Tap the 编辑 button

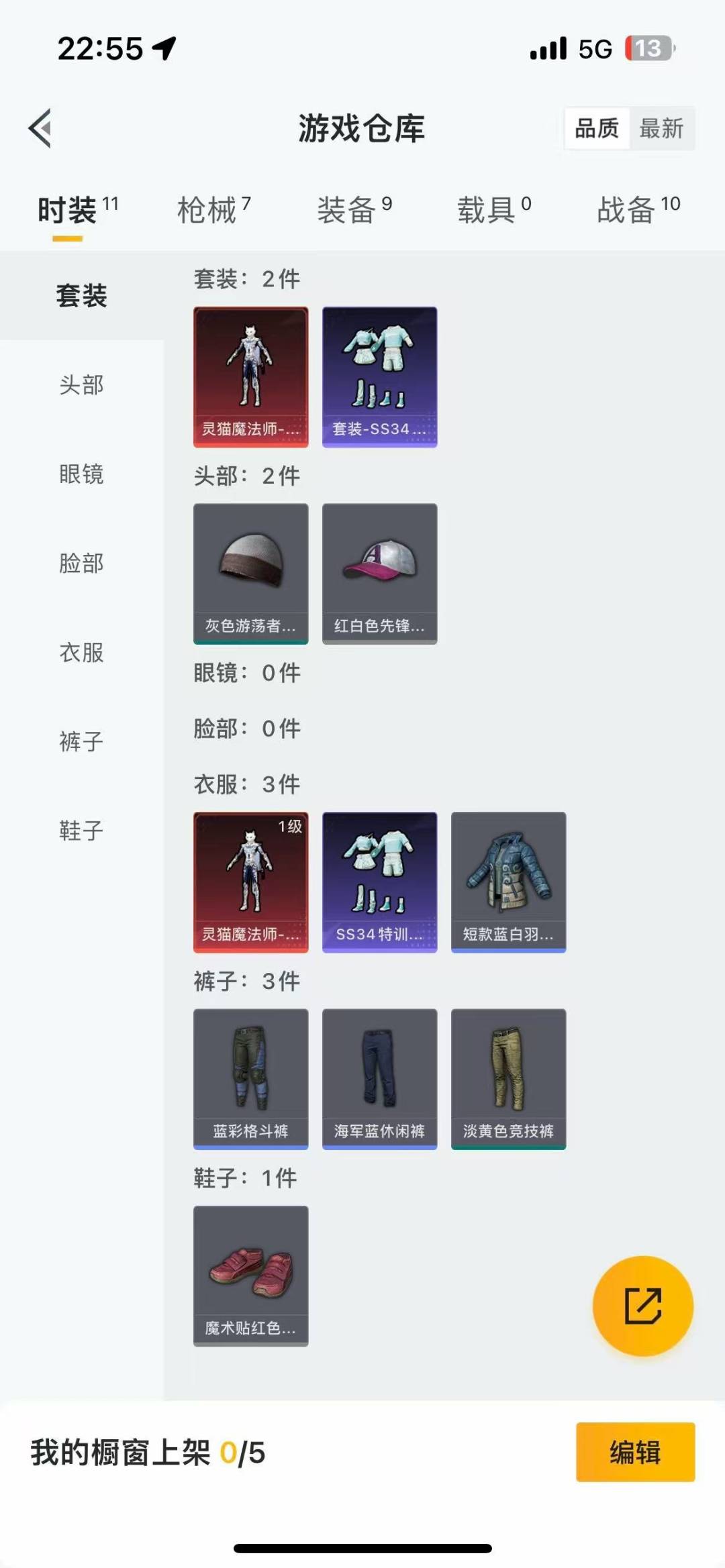pos(635,1452)
